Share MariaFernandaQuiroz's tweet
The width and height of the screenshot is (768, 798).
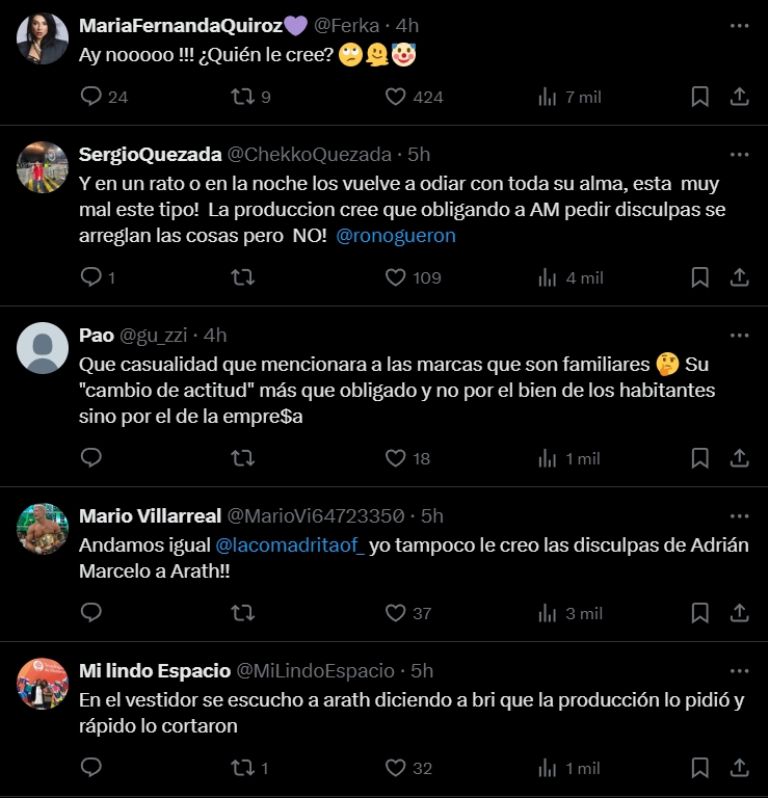click(739, 97)
